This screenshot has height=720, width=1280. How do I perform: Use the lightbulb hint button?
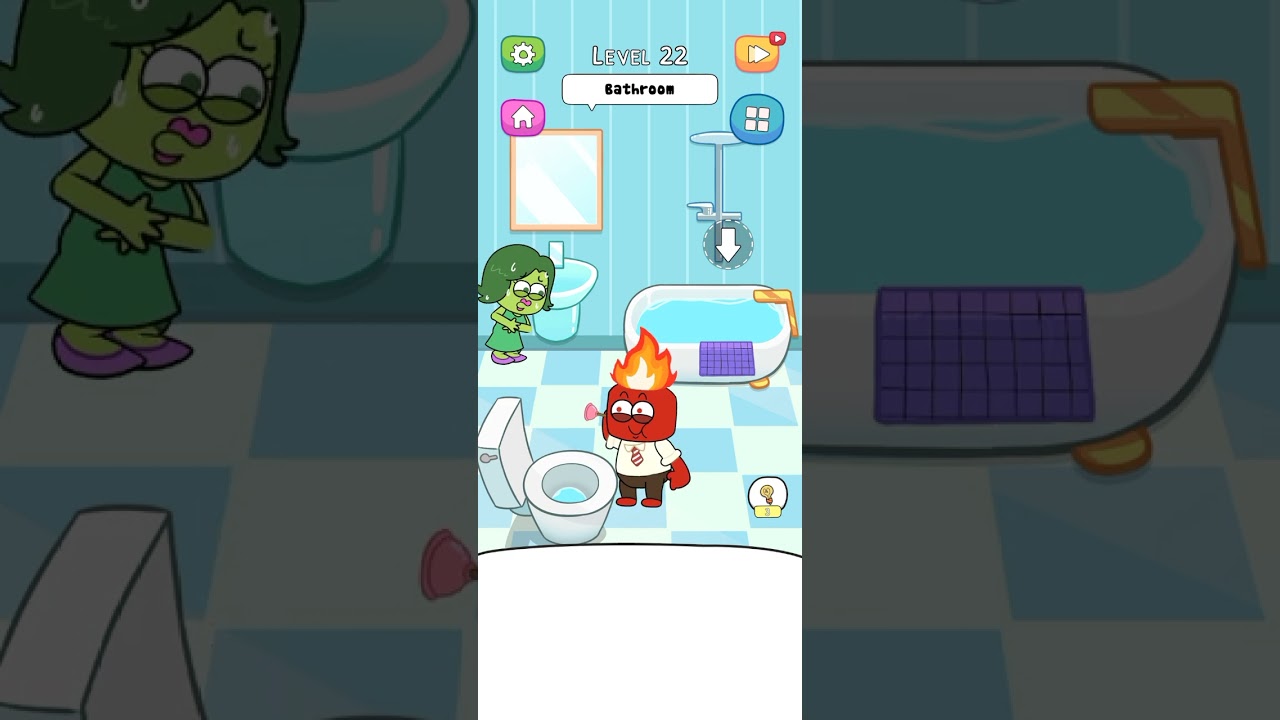click(x=767, y=496)
